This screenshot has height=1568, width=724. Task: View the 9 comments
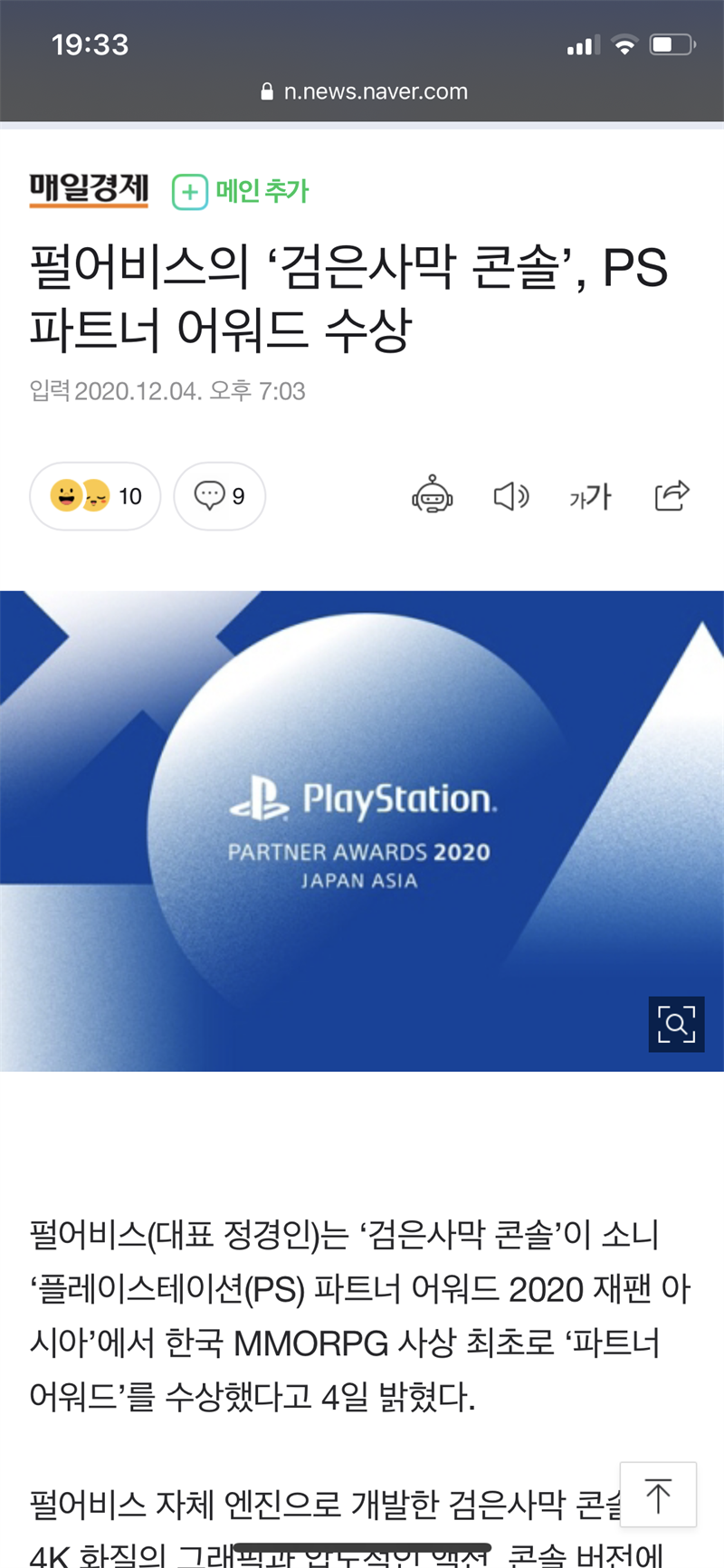[x=219, y=496]
